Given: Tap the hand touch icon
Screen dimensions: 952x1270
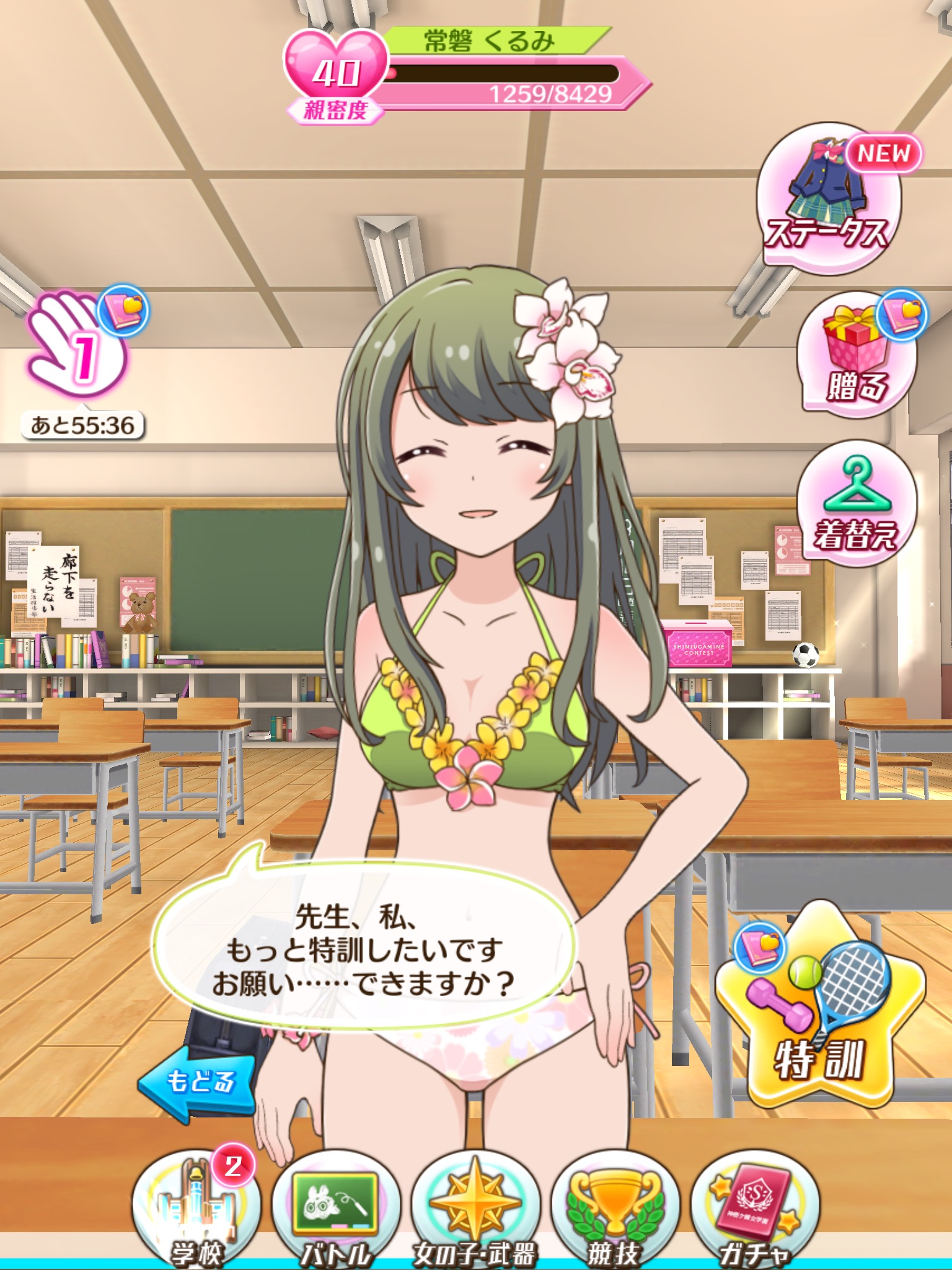Looking at the screenshot, I should 76,344.
